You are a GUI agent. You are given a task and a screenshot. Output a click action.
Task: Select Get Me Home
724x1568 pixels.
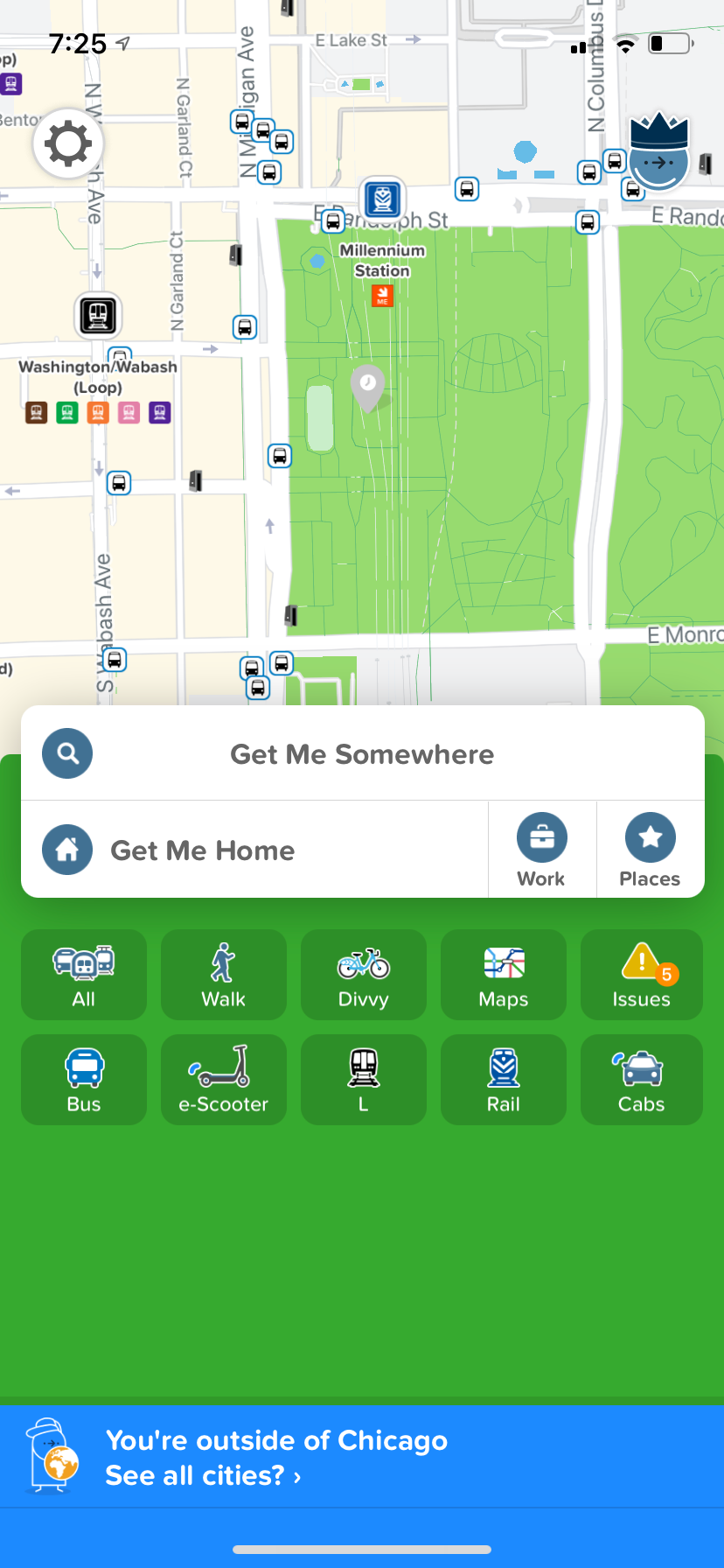(203, 850)
